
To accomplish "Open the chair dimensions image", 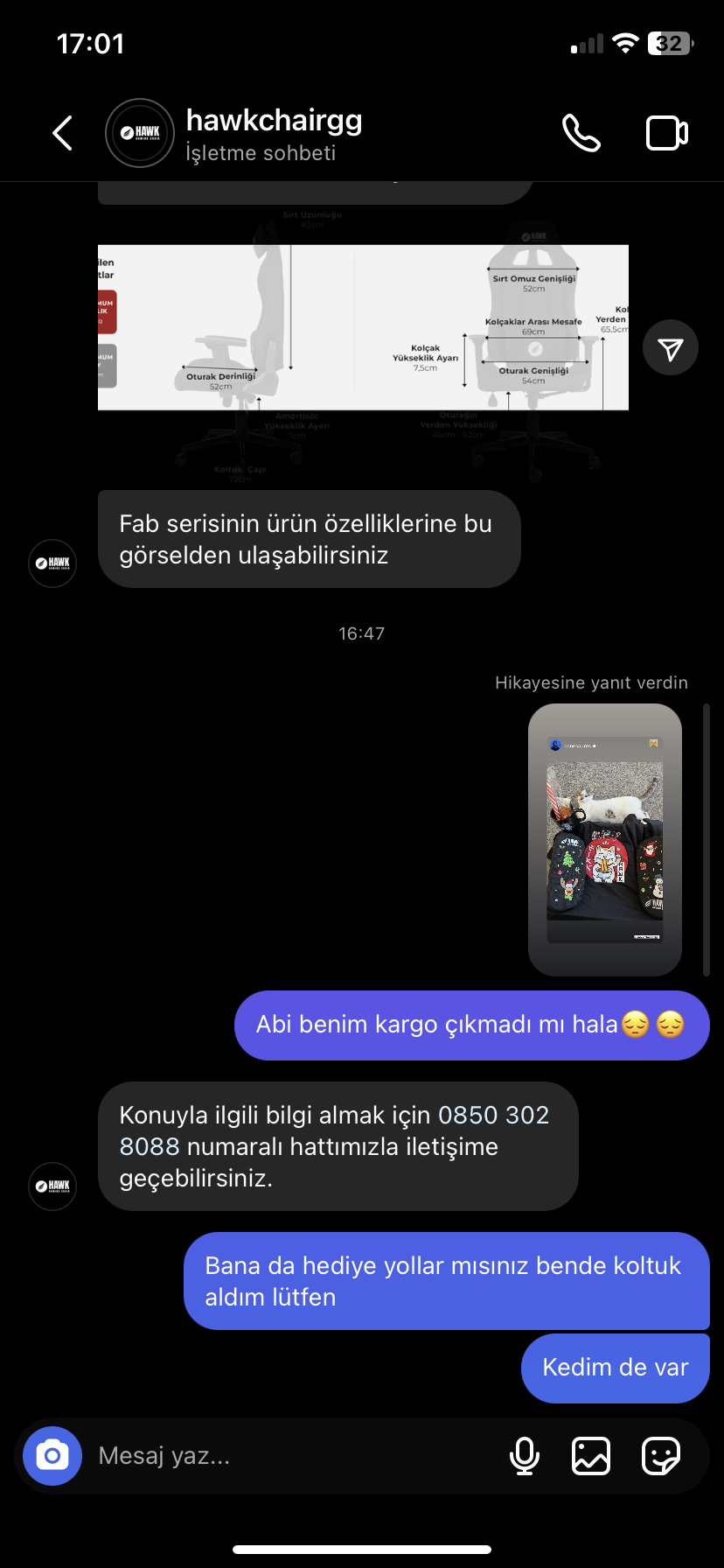I will pyautogui.click(x=363, y=328).
